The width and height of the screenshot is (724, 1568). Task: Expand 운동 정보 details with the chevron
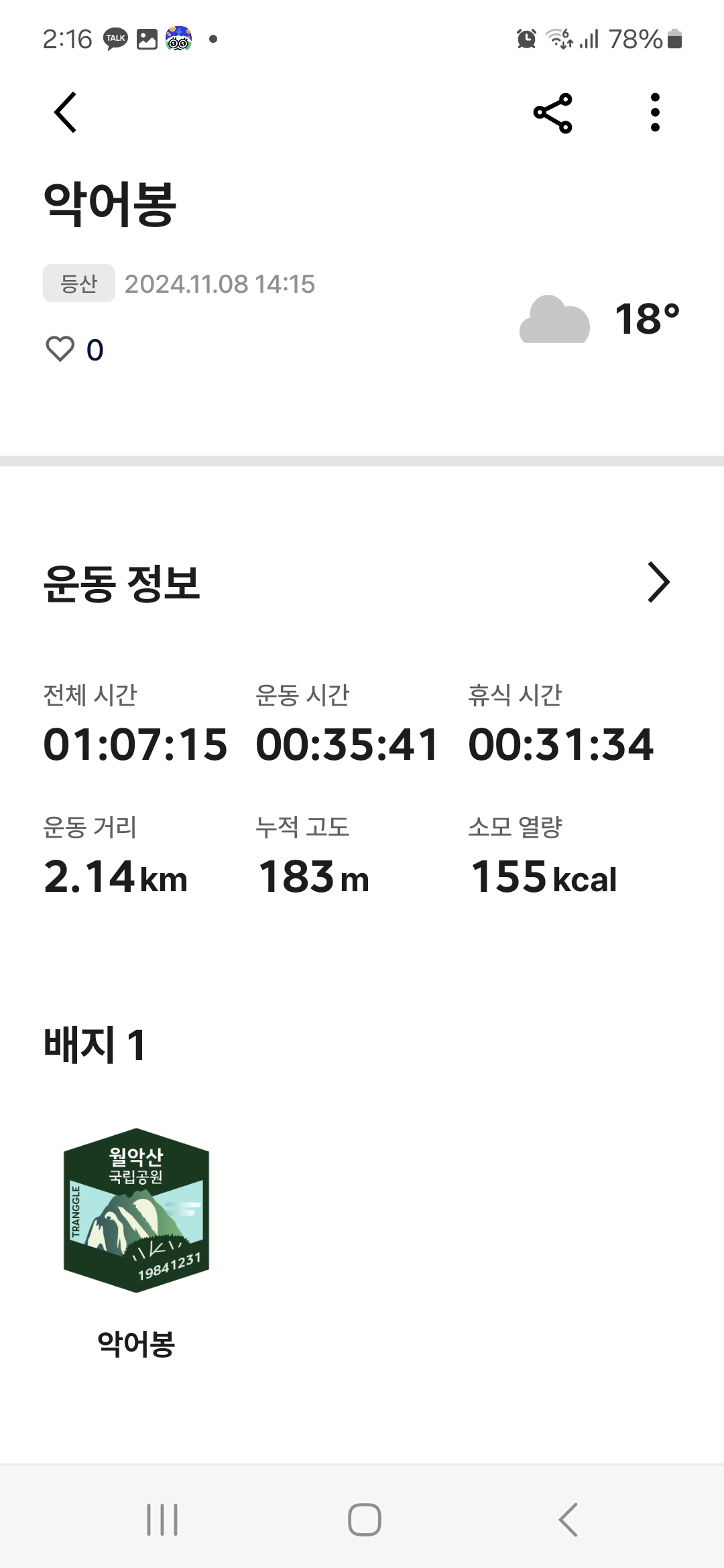[x=658, y=582]
